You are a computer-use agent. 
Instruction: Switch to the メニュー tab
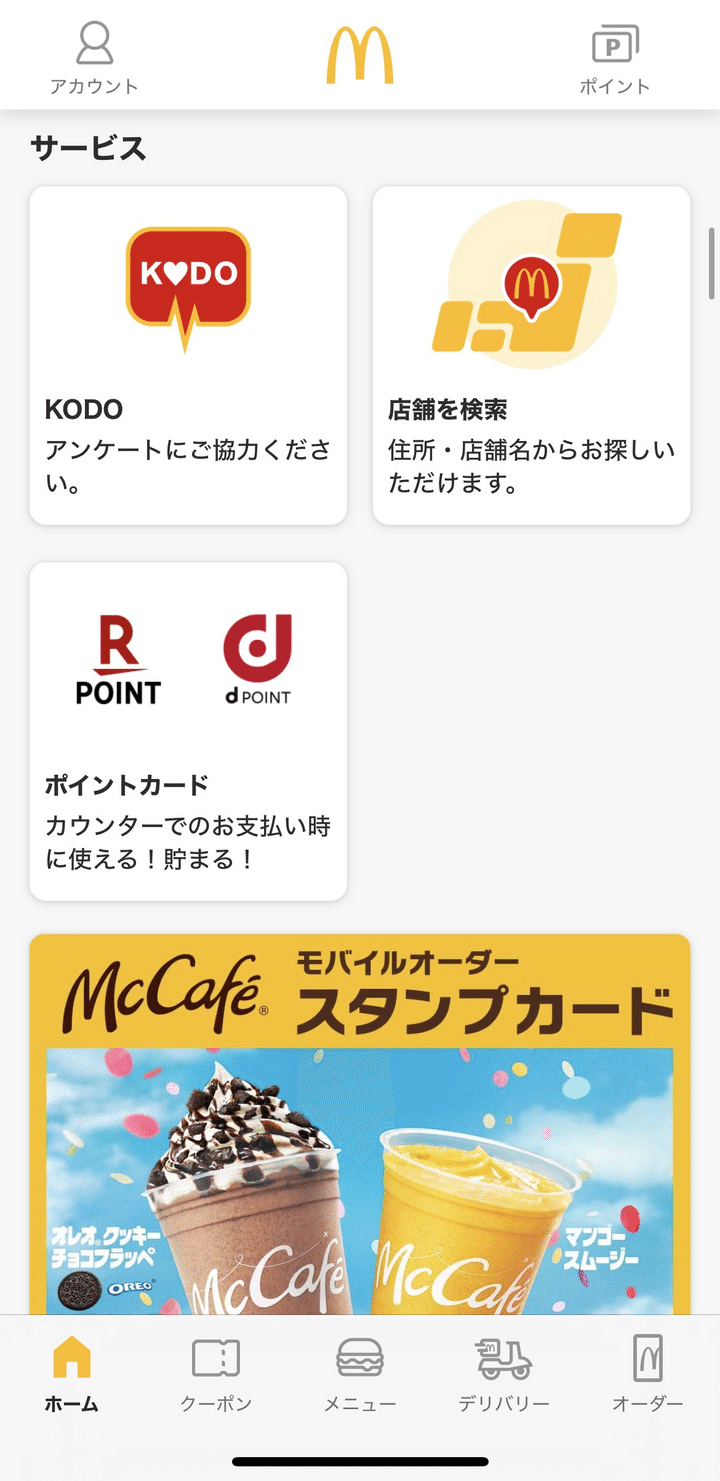[360, 1376]
